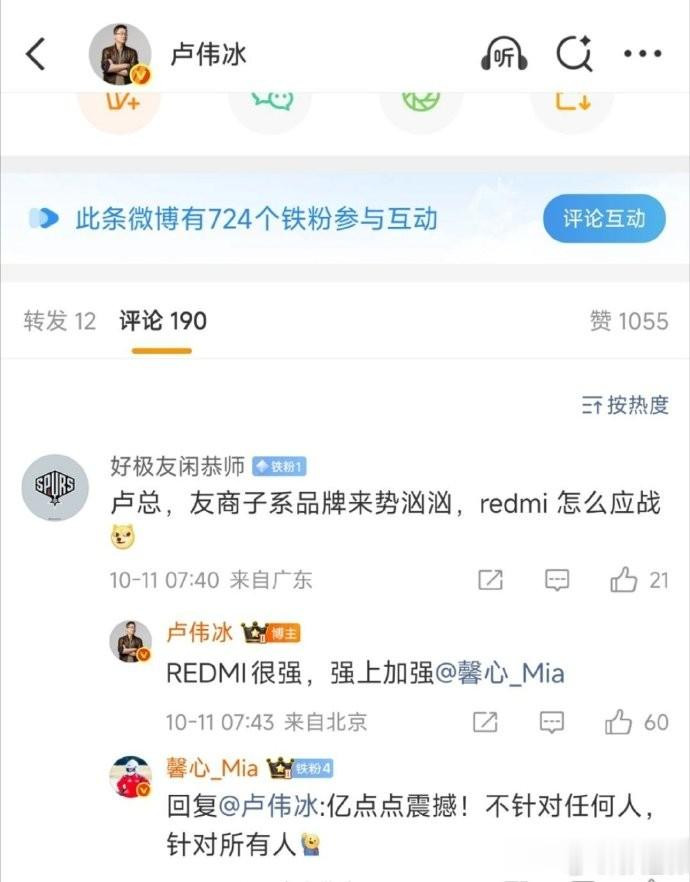Image resolution: width=690 pixels, height=882 pixels.
Task: Select the 评论 190 tab
Action: click(162, 321)
